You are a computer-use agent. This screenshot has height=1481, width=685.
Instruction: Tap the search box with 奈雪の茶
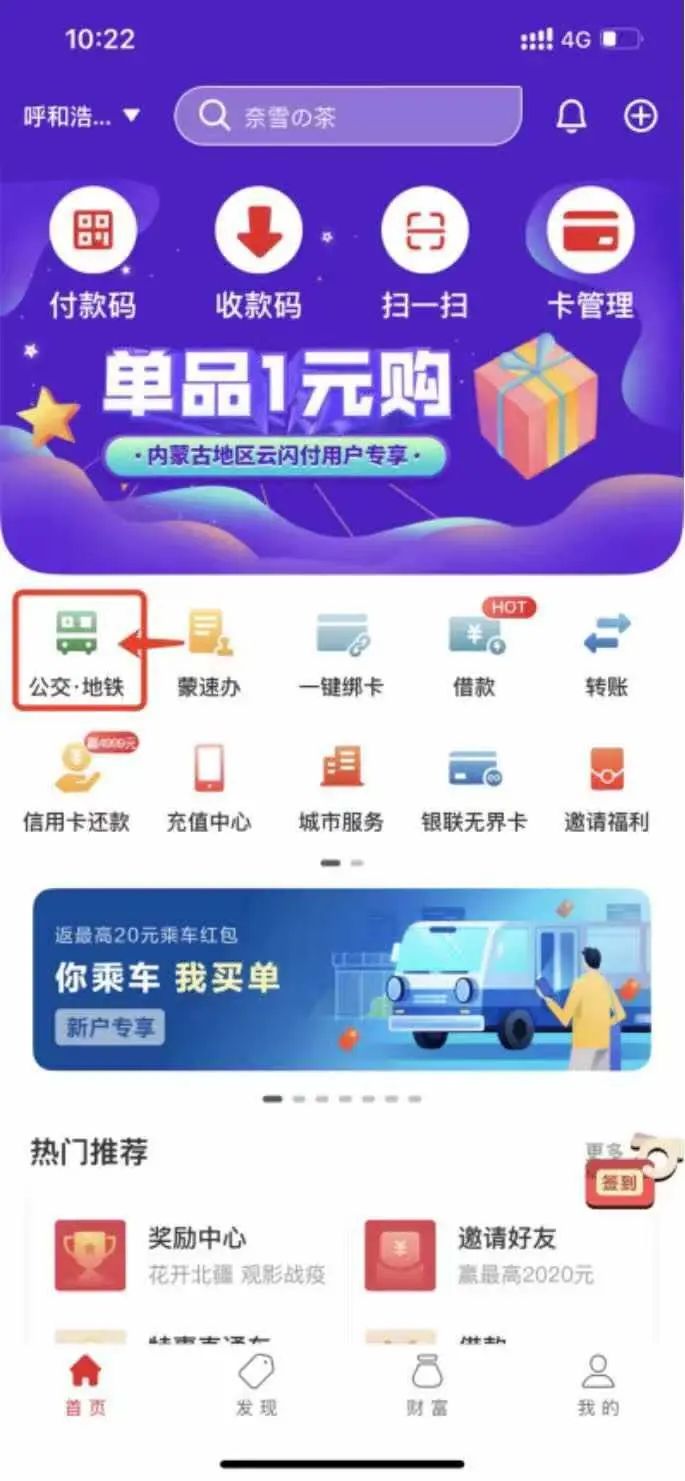click(x=348, y=117)
